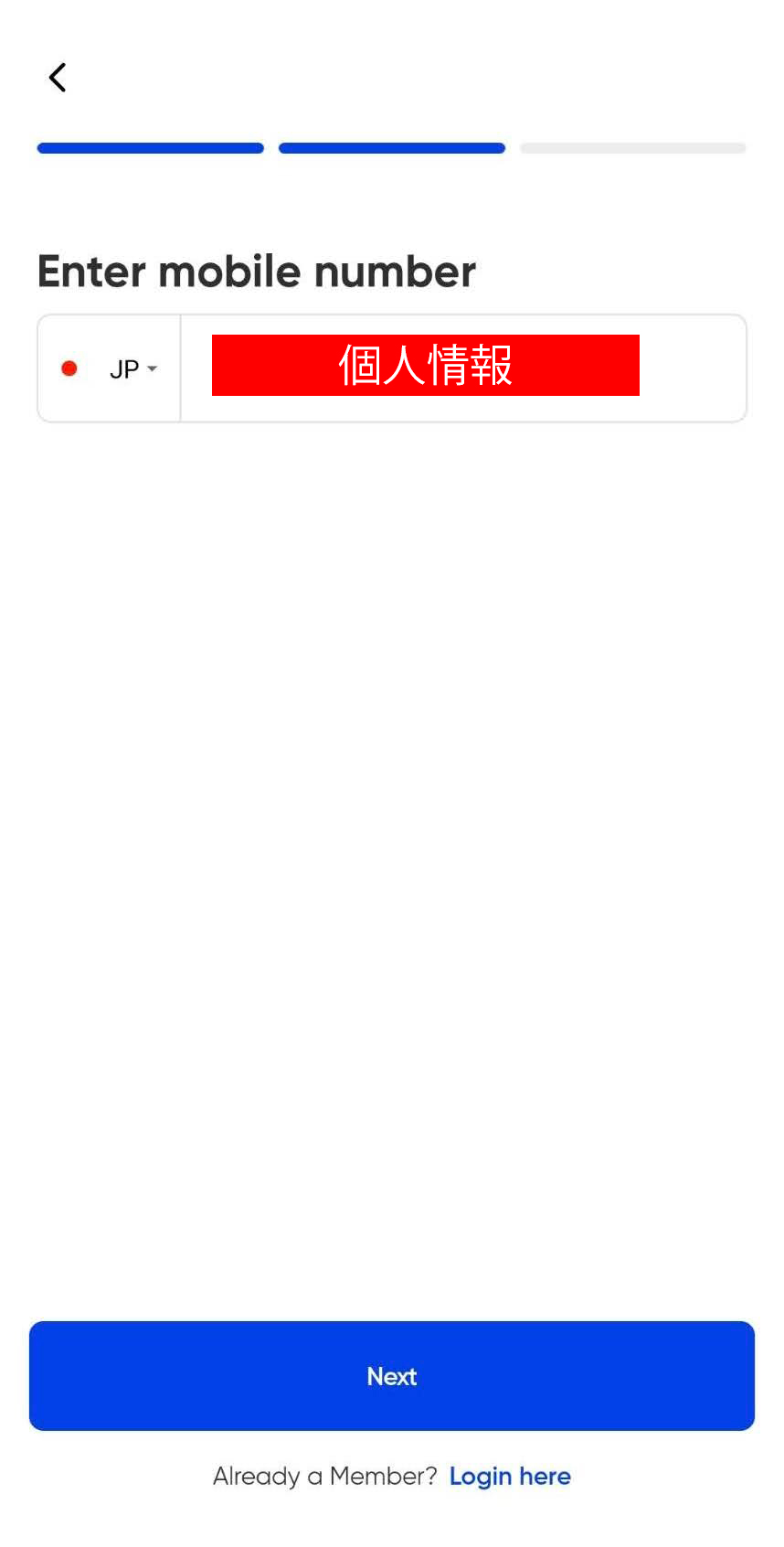Go back using the top-left arrow
This screenshot has height=1547, width=784.
pyautogui.click(x=58, y=78)
